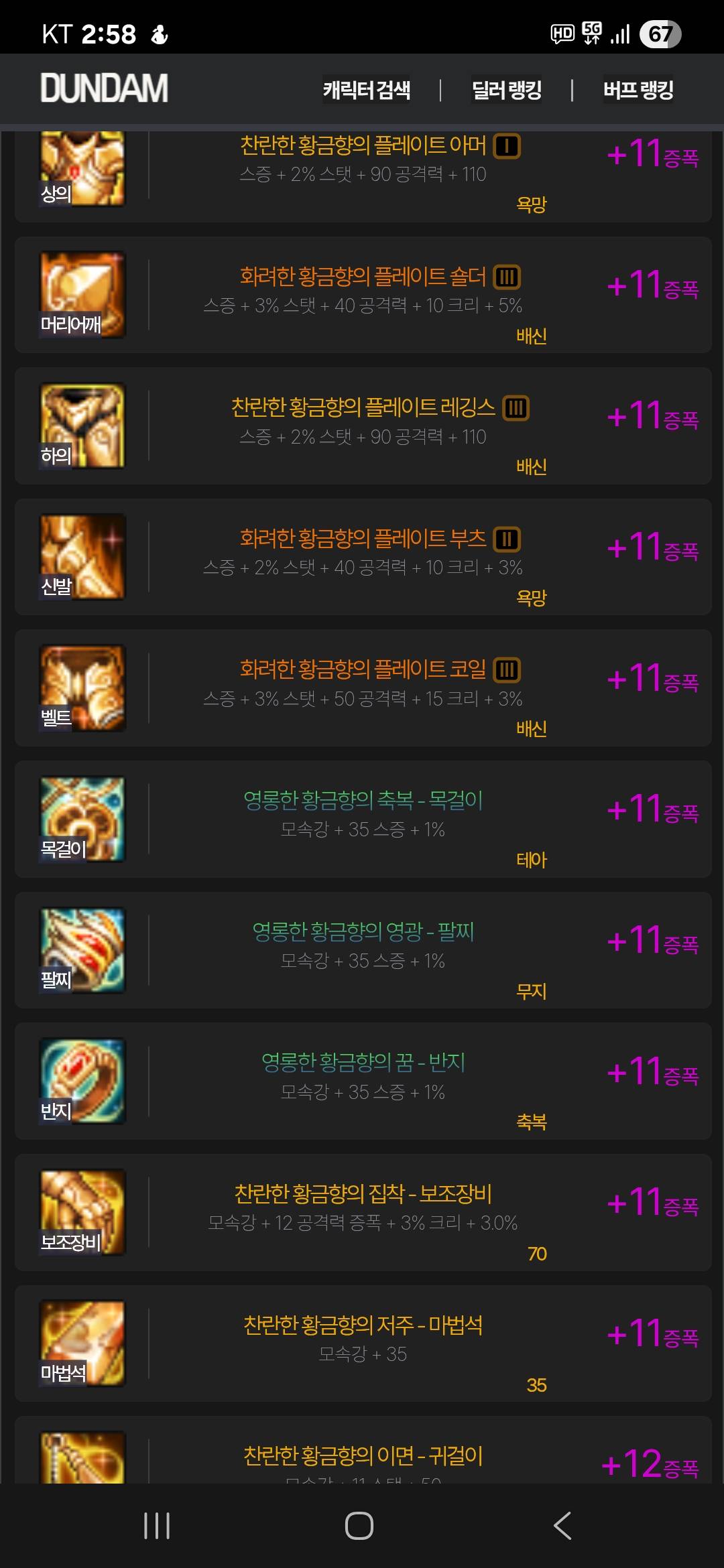Tap the system home button
The height and width of the screenshot is (1568, 724).
click(x=359, y=1526)
